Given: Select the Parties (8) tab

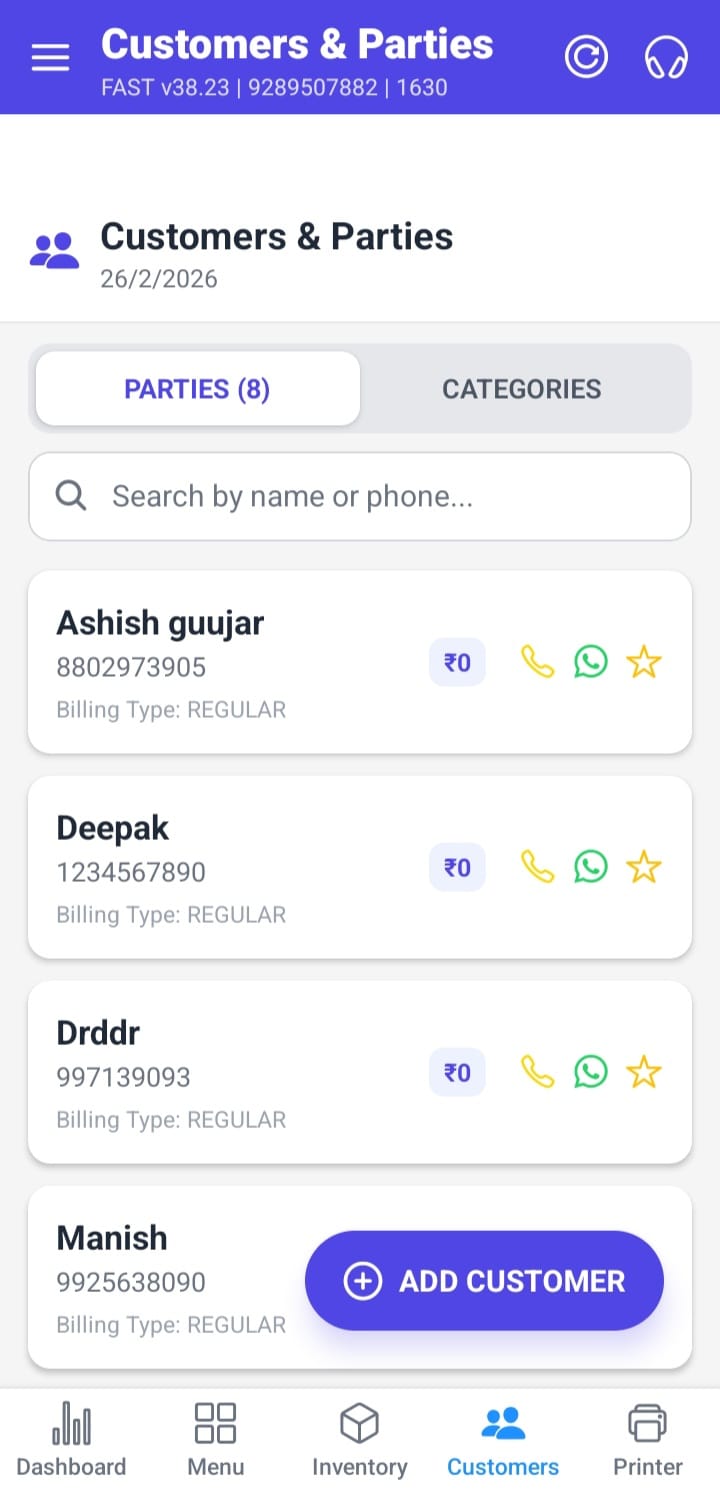Looking at the screenshot, I should tap(197, 389).
